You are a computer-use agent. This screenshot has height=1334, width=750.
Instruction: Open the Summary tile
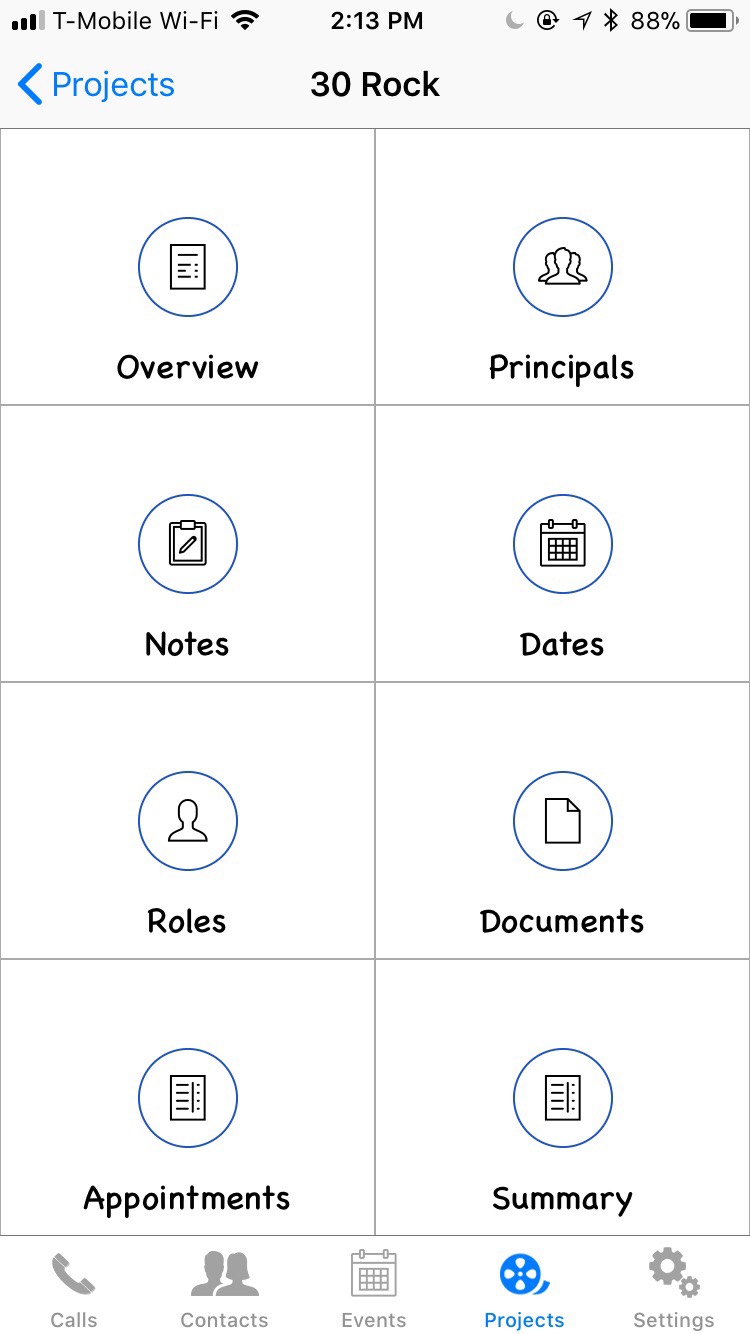click(562, 1098)
